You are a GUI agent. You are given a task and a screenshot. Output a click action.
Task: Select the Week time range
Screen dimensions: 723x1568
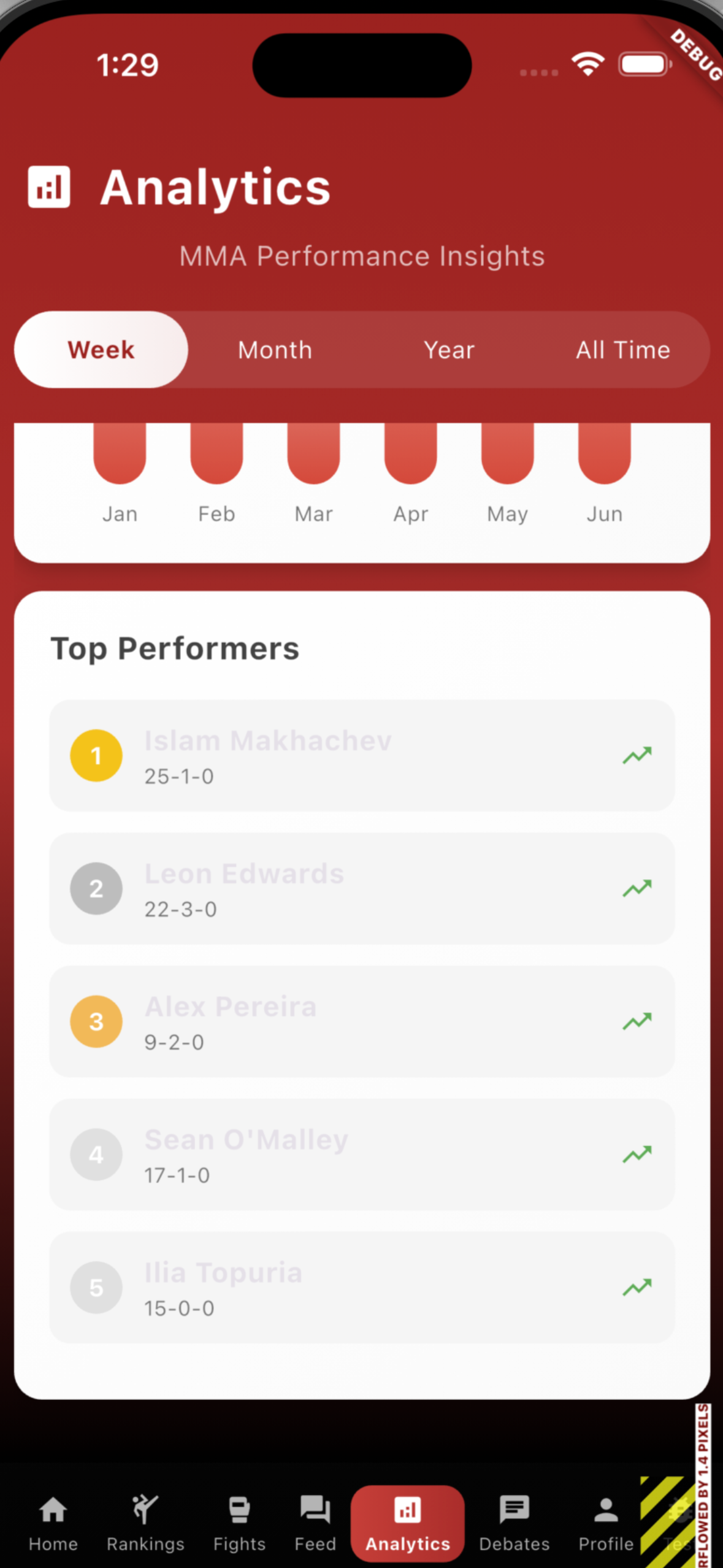tap(101, 350)
